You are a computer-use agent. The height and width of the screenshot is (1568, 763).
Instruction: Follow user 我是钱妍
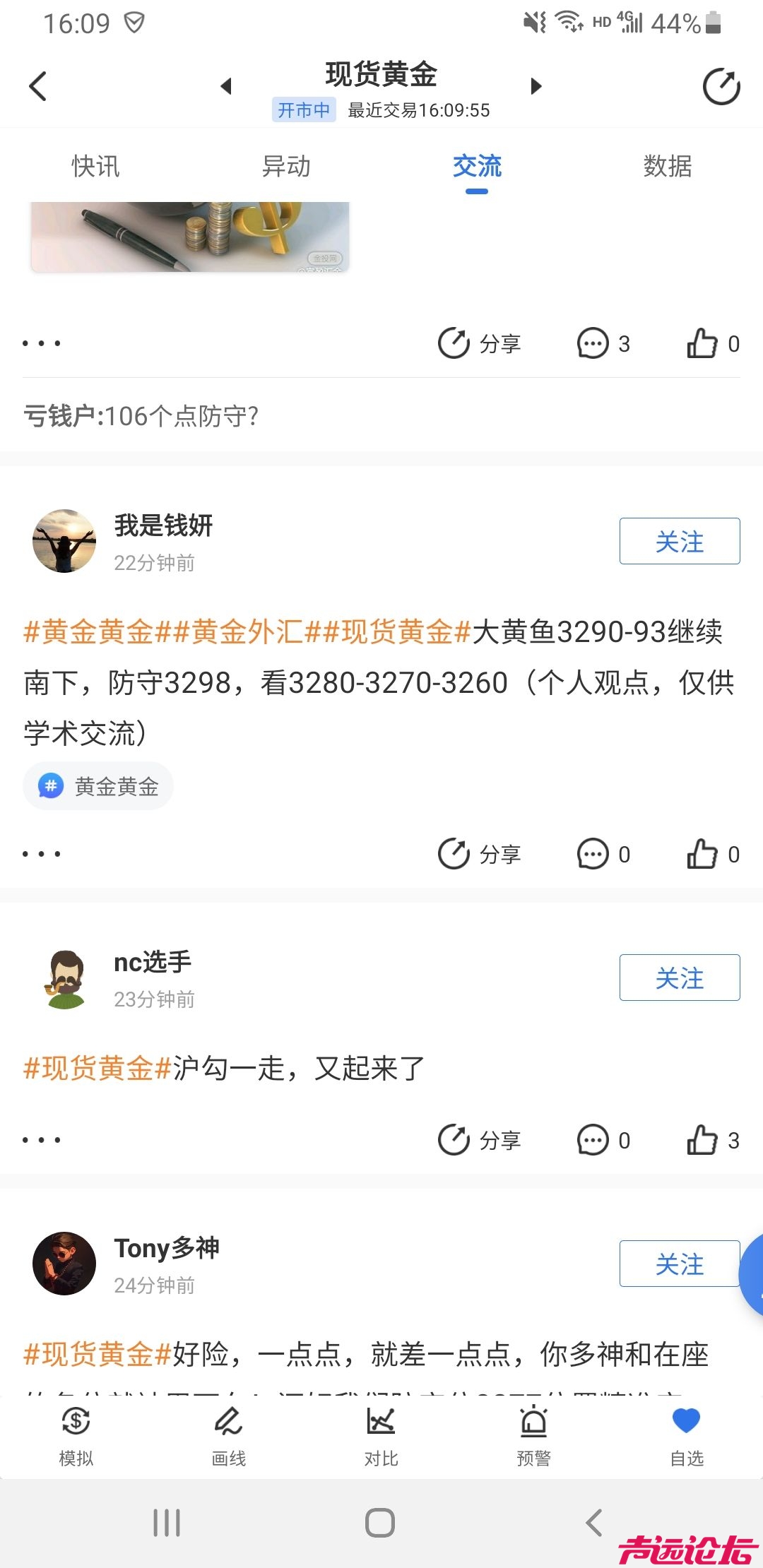(x=679, y=541)
